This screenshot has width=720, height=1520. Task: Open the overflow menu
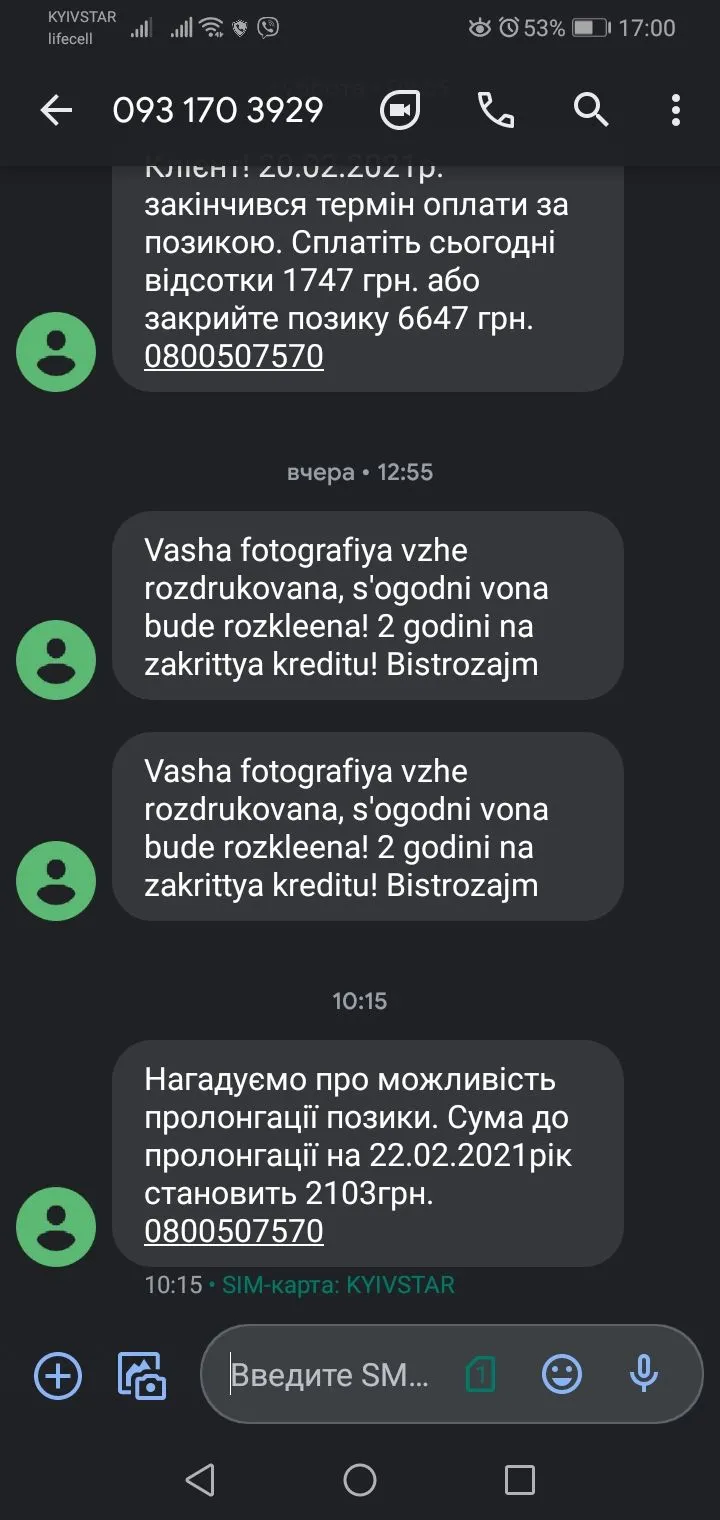pyautogui.click(x=676, y=111)
